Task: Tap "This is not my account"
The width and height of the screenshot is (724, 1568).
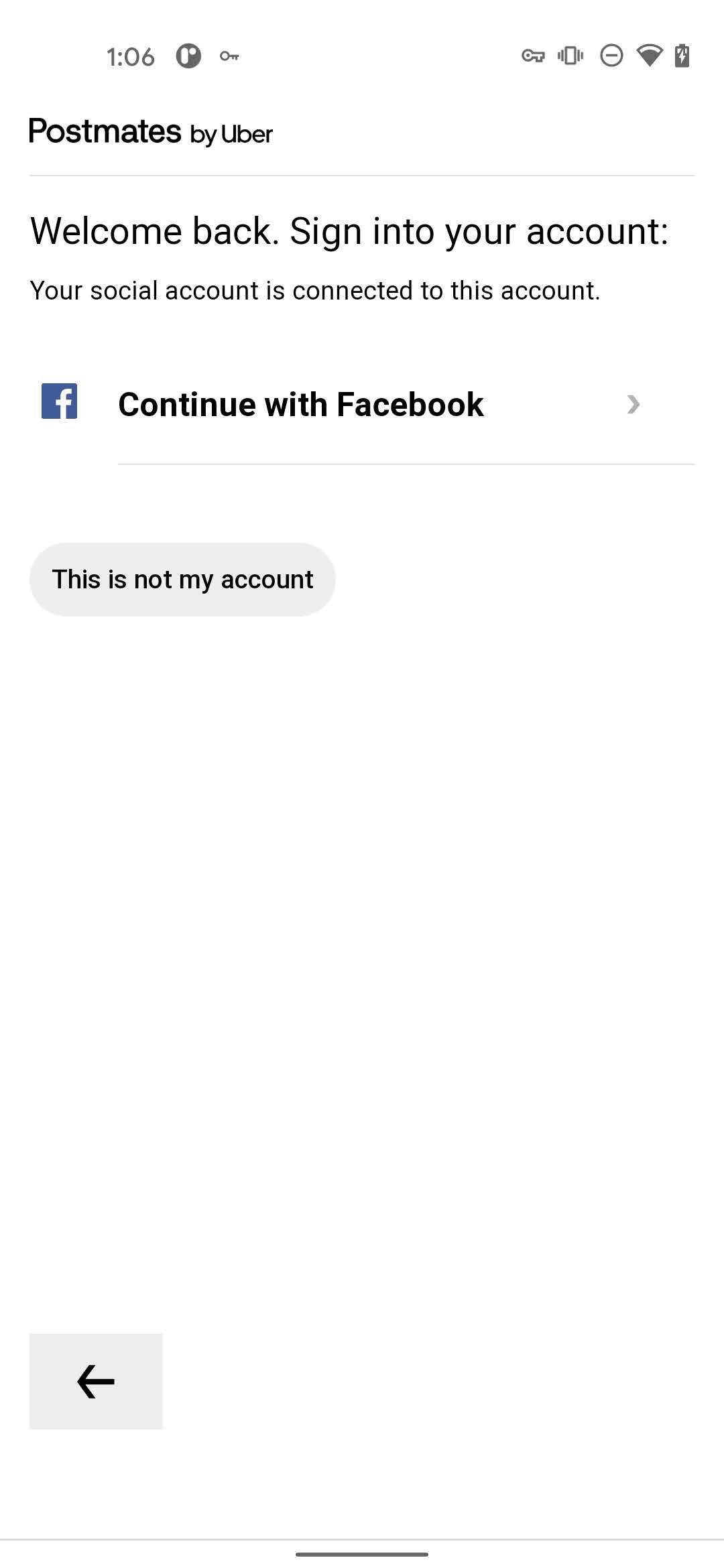Action: 182,580
